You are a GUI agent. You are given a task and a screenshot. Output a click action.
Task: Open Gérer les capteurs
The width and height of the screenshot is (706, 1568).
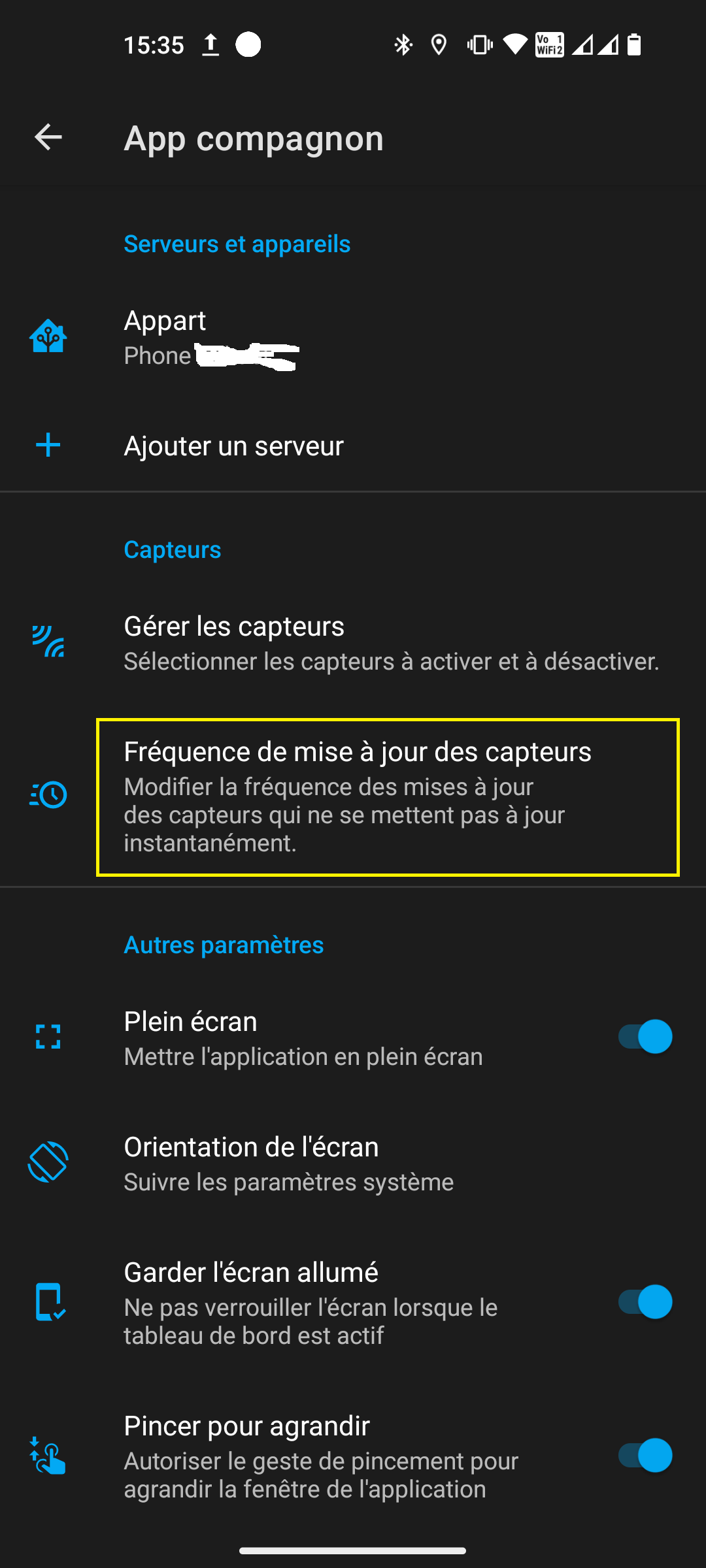(x=353, y=643)
